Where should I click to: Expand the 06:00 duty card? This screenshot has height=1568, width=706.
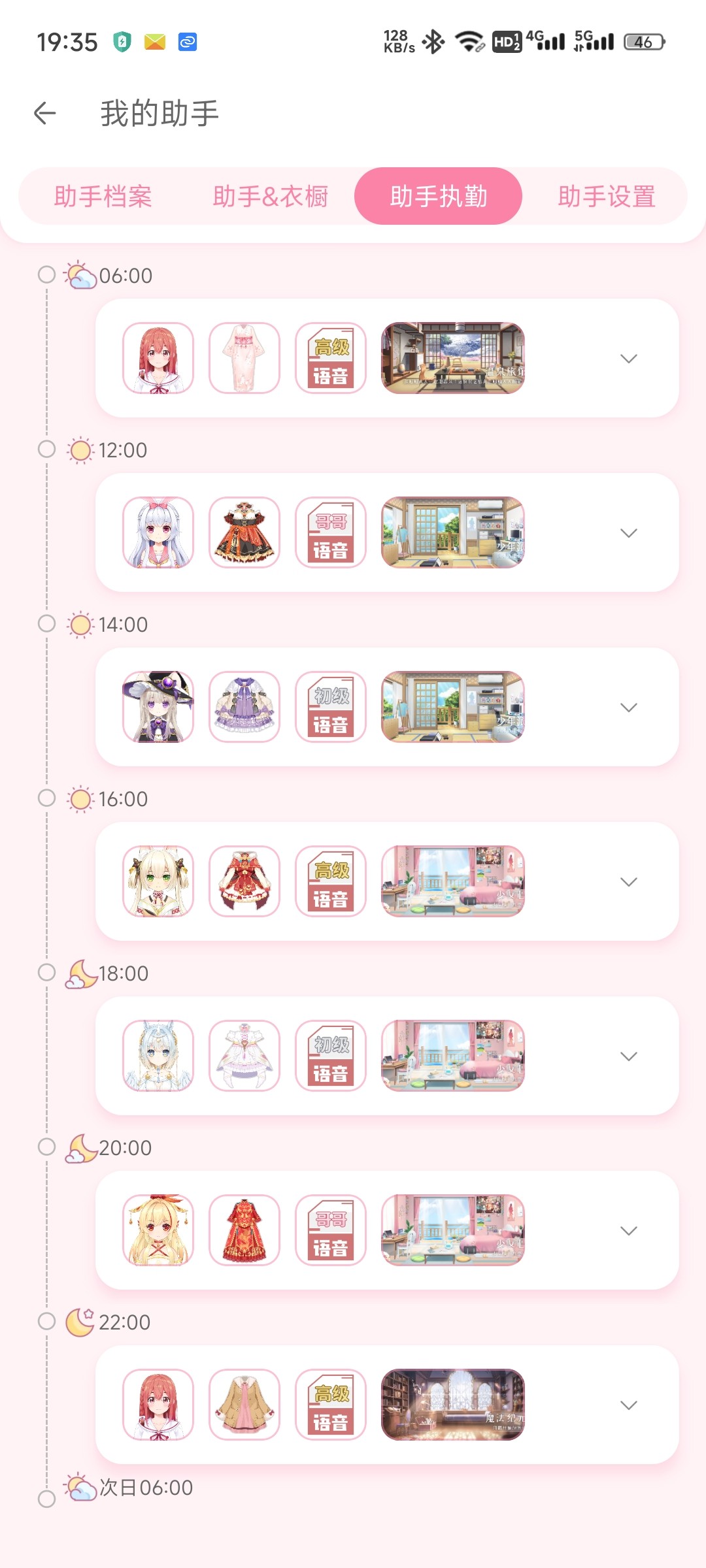628,359
